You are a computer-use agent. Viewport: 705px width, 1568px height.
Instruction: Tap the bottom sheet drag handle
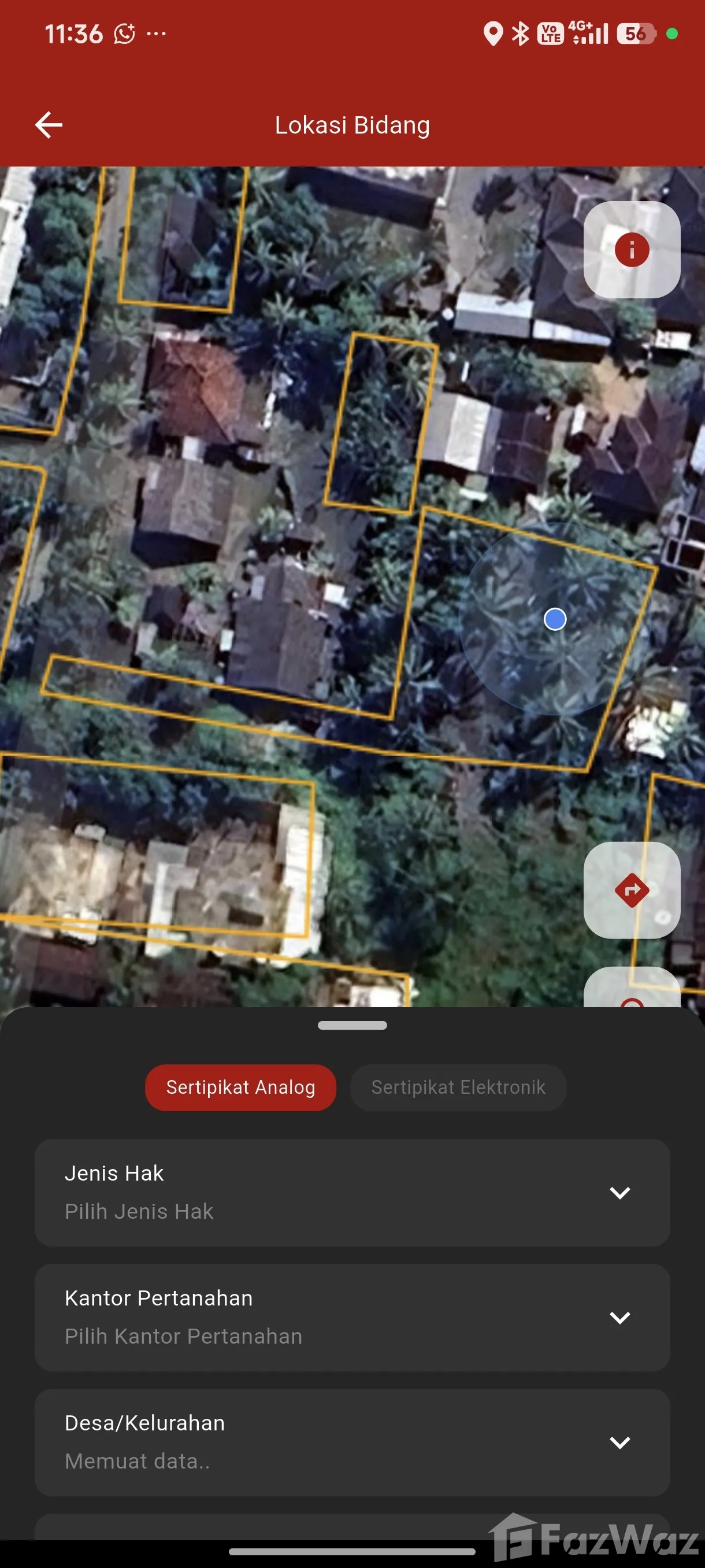click(352, 1026)
